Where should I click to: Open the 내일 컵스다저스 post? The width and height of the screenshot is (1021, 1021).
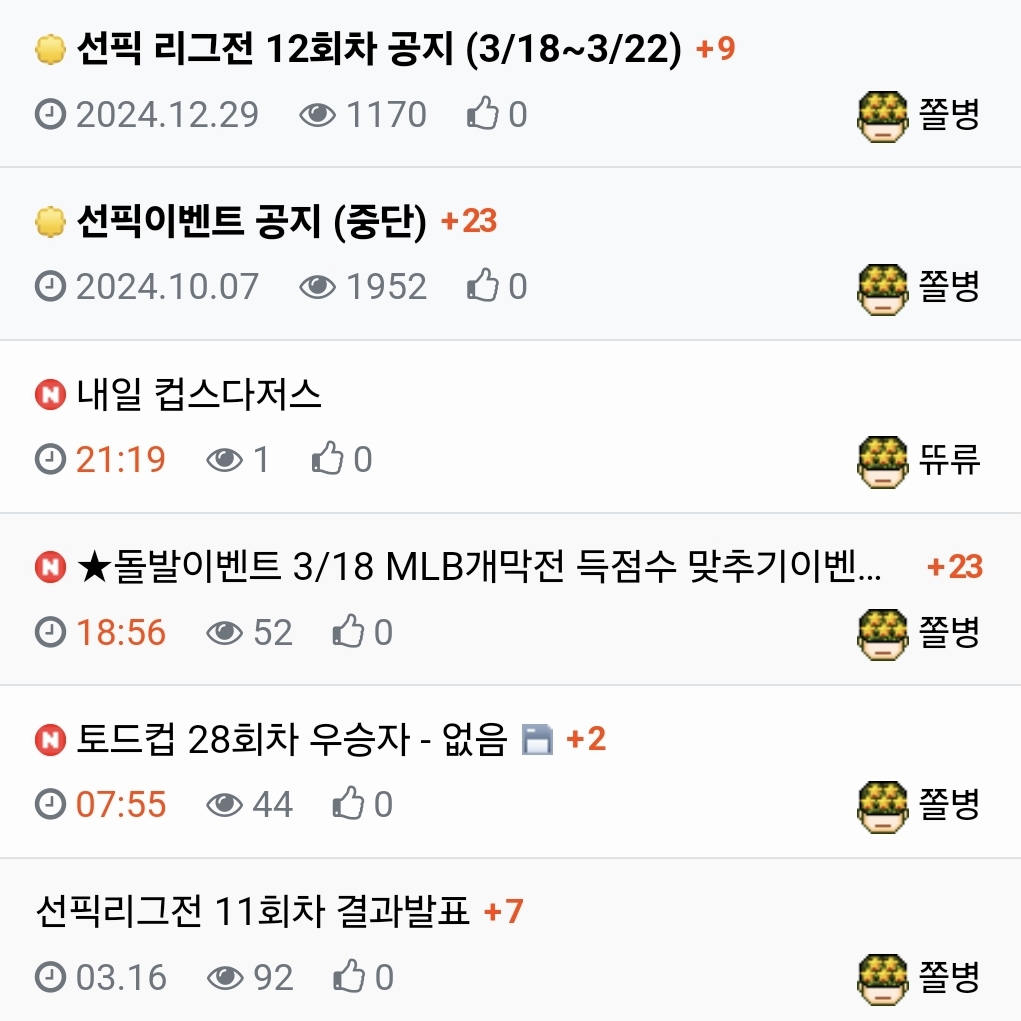pos(199,395)
